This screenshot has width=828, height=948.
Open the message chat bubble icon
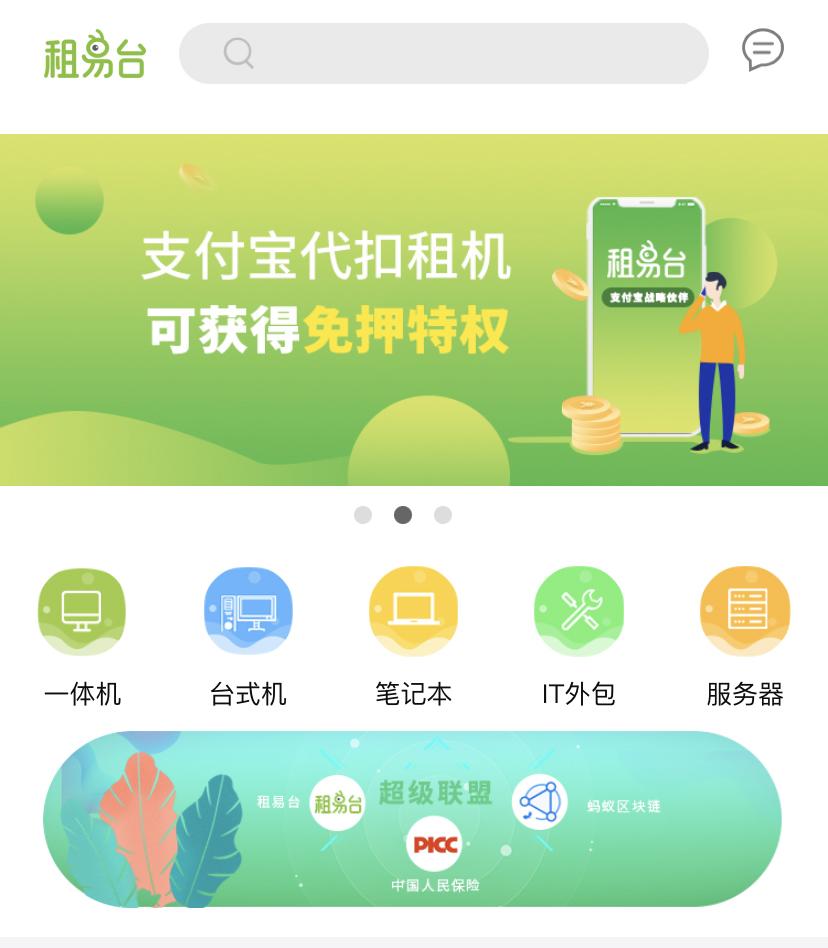(764, 51)
